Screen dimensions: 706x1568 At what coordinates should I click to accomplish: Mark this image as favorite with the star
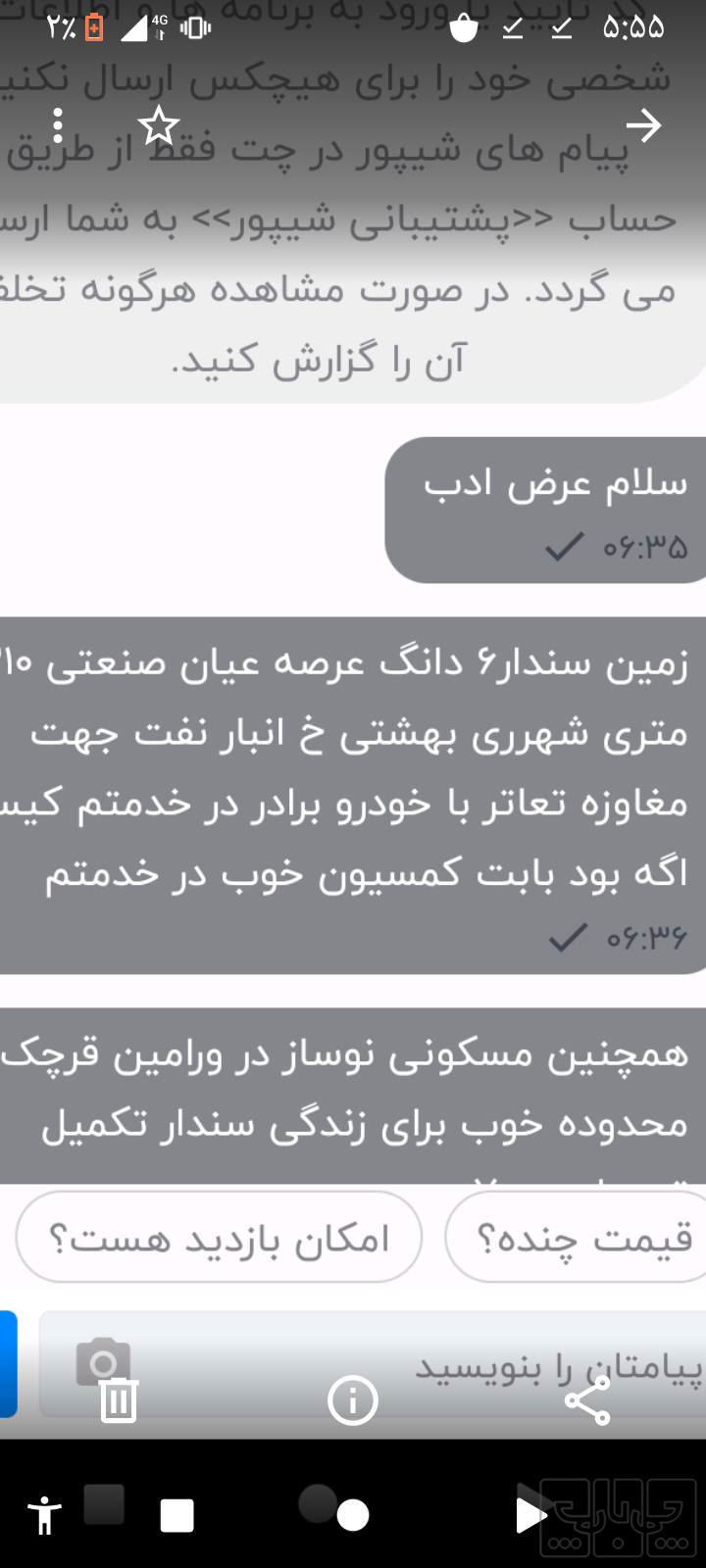click(x=158, y=125)
